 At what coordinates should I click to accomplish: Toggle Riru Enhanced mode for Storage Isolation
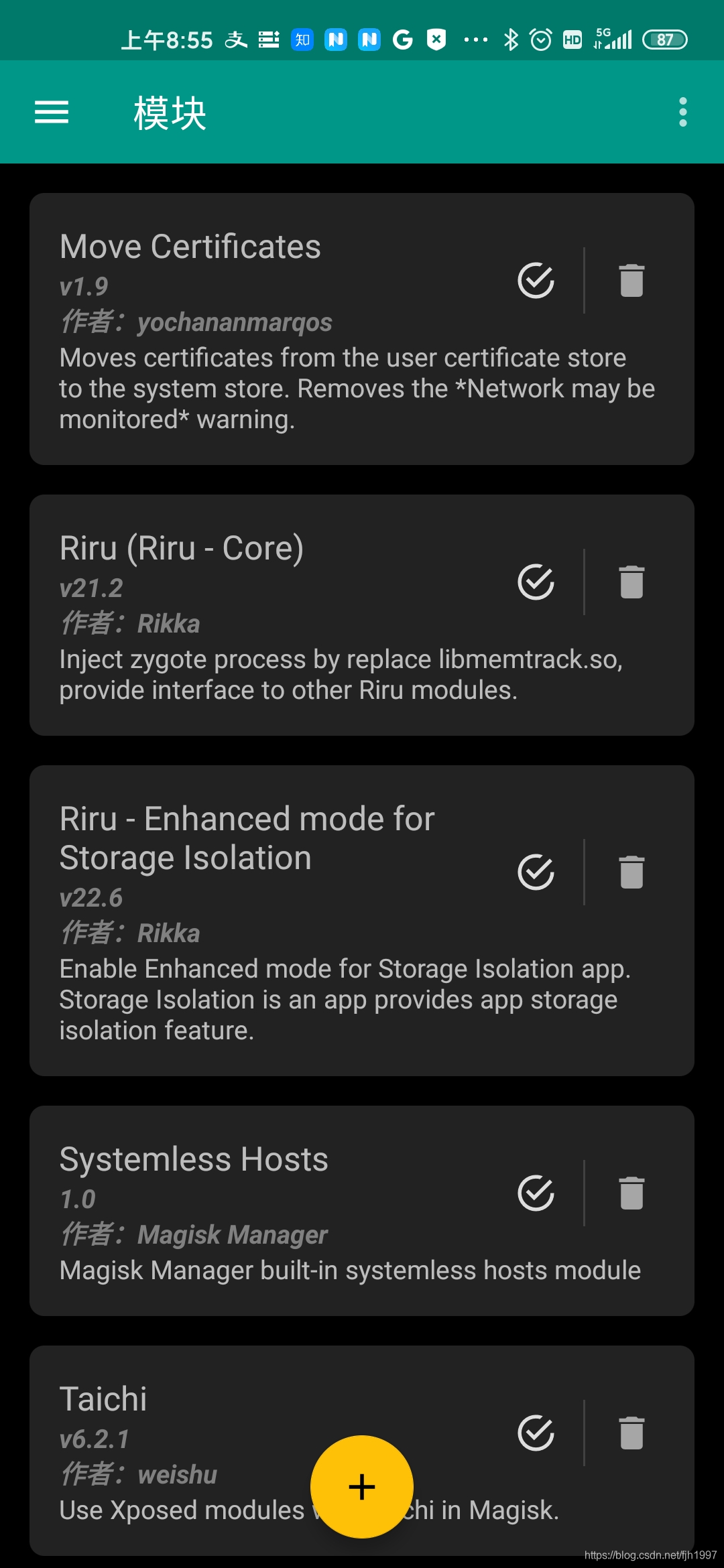[536, 872]
